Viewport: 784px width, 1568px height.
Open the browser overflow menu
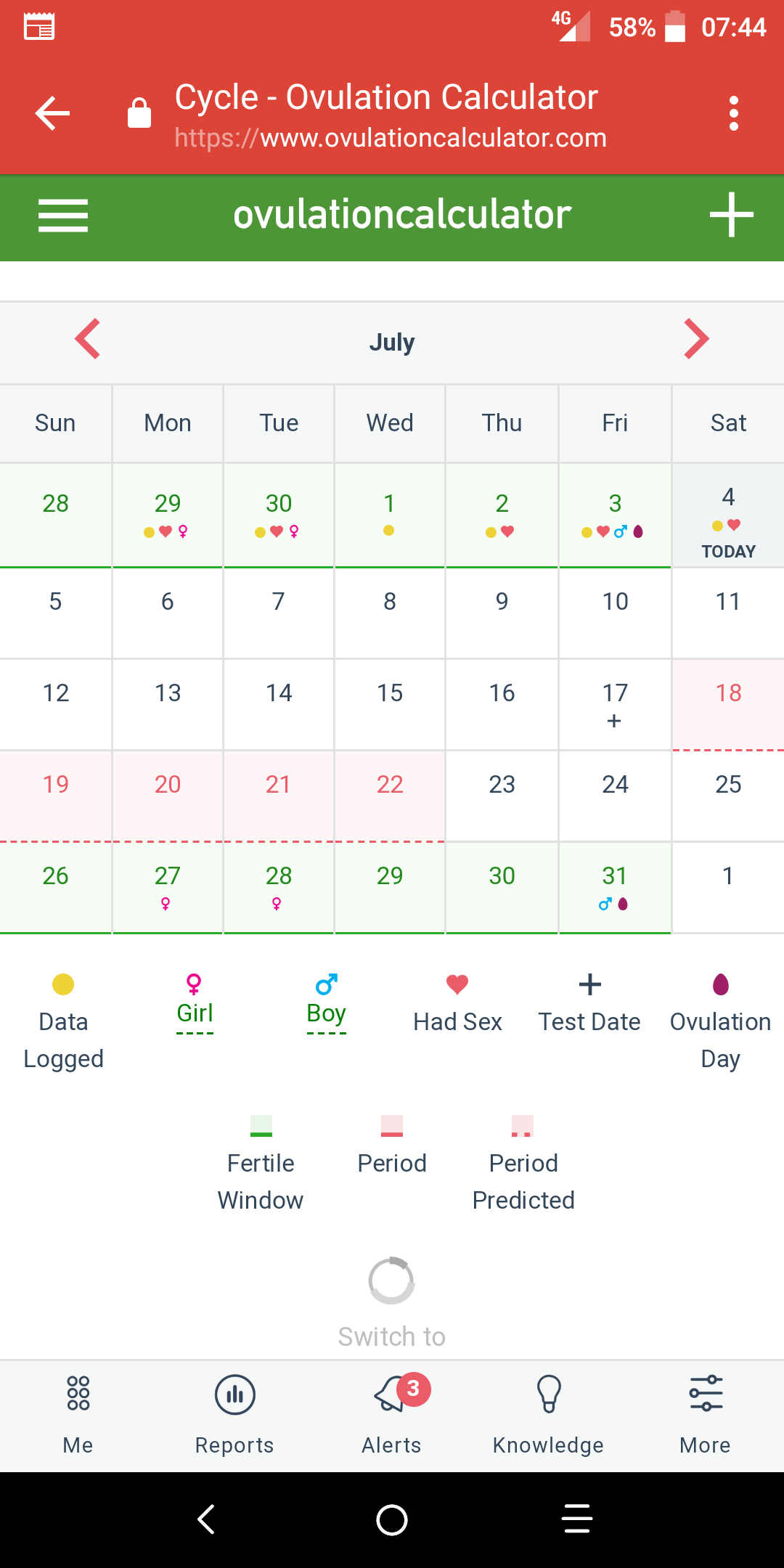click(x=734, y=113)
